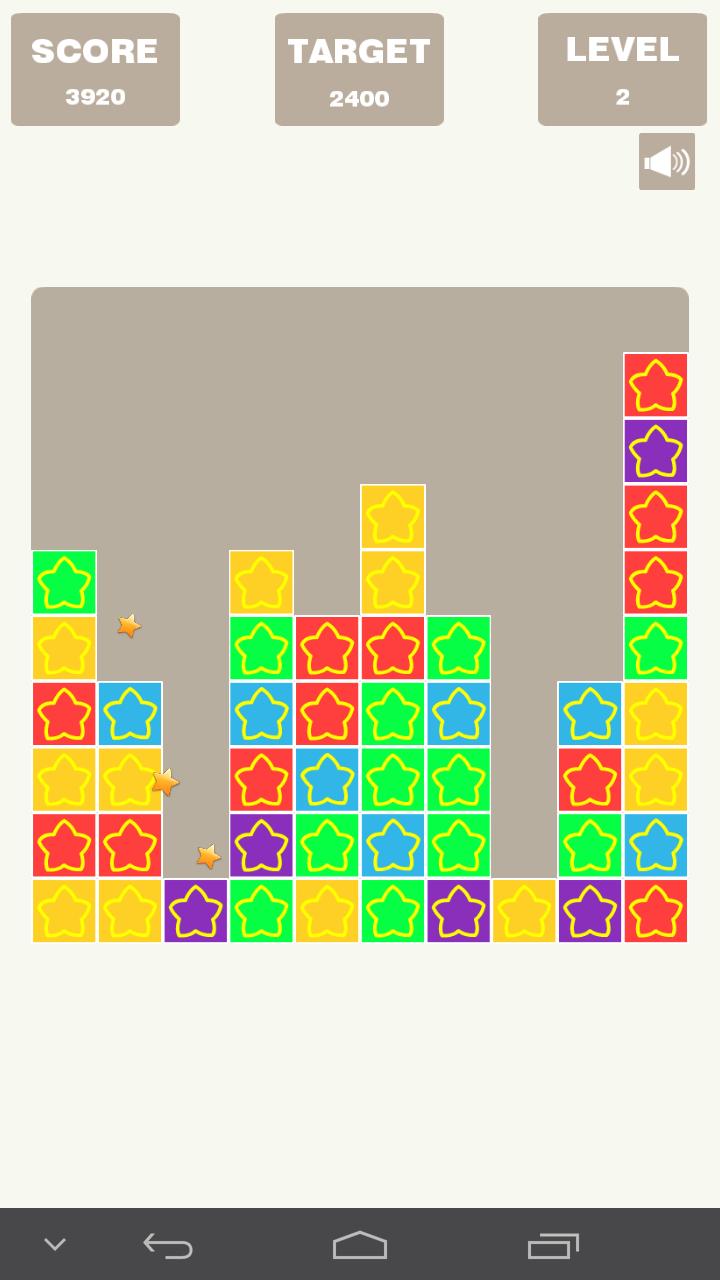Tap the topmost red star on the board
Image resolution: width=720 pixels, height=1280 pixels.
point(656,385)
